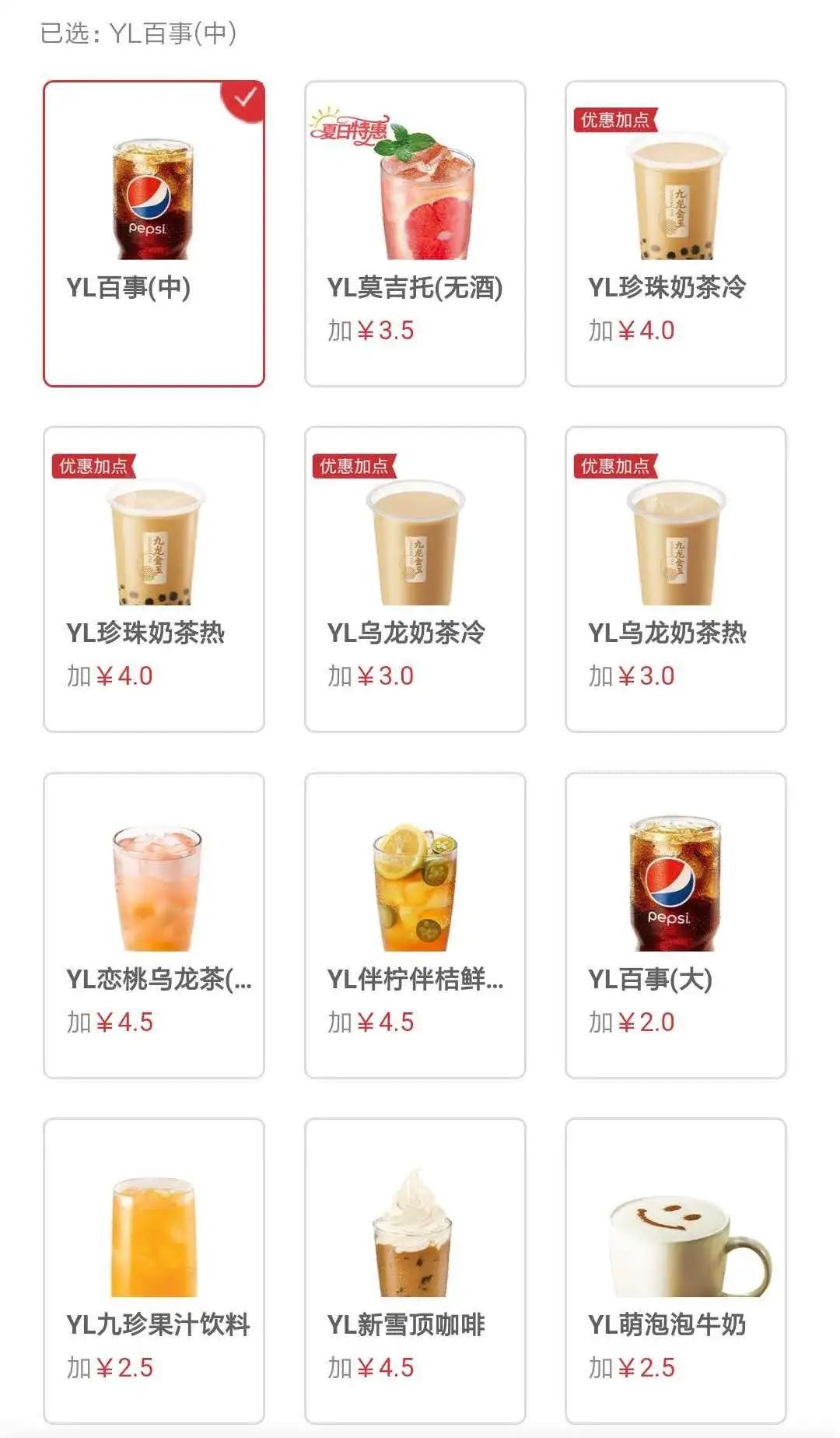Select the YL百事(中) drink card
The image size is (840, 1438).
pos(154,233)
